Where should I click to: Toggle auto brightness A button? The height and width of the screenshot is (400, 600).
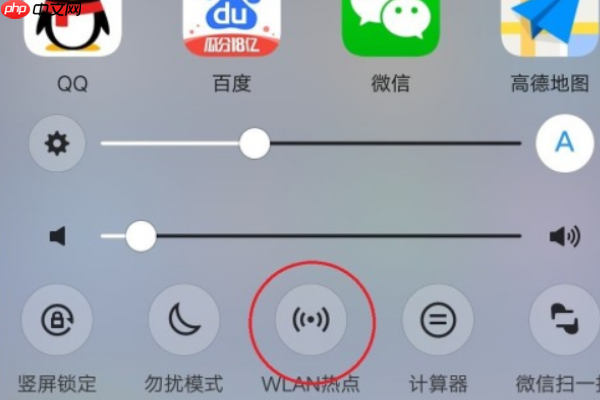(x=564, y=143)
